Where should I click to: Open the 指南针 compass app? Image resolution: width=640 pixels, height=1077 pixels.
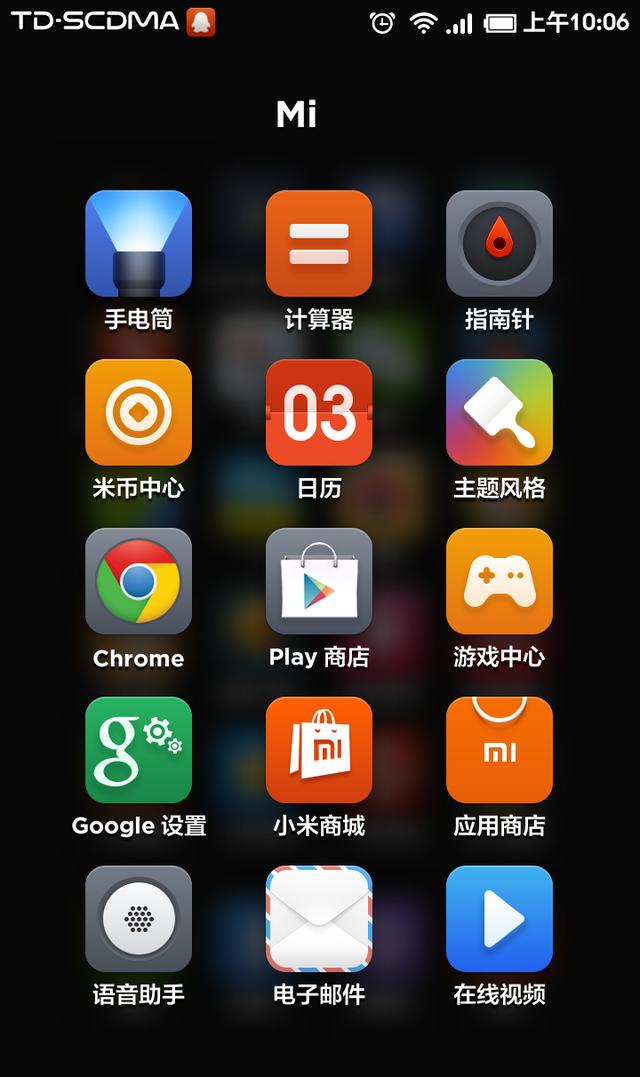point(499,244)
